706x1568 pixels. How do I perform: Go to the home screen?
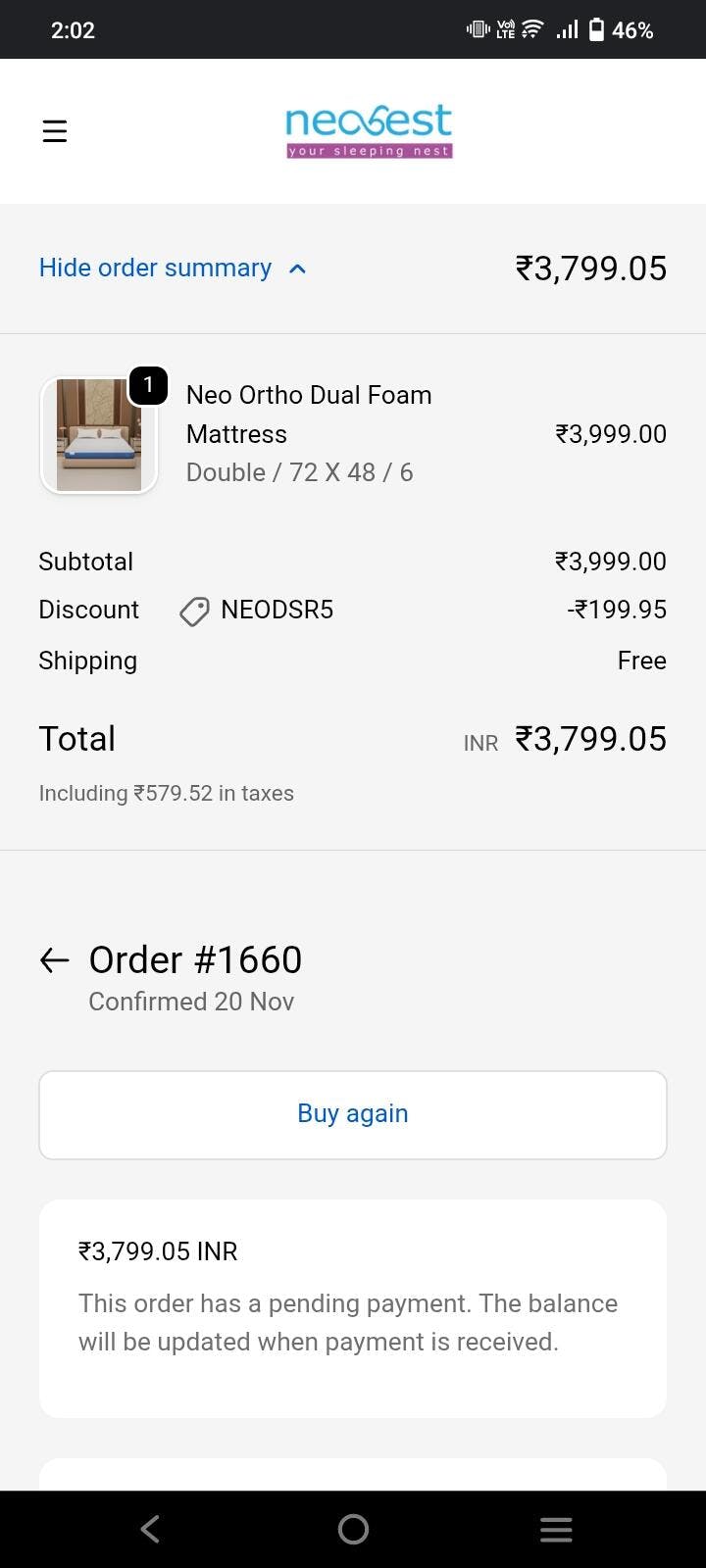tap(353, 1529)
